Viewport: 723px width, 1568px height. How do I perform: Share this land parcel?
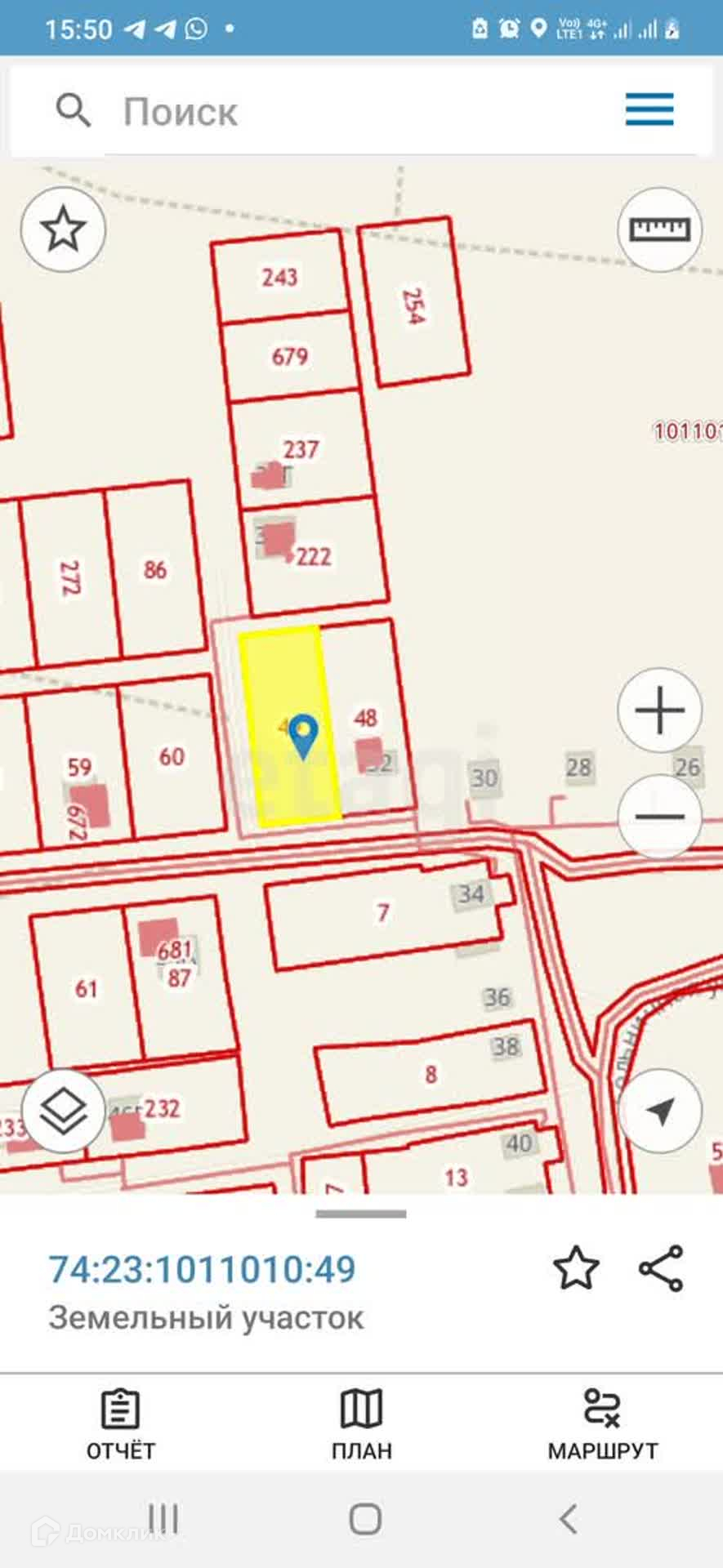coord(661,1267)
